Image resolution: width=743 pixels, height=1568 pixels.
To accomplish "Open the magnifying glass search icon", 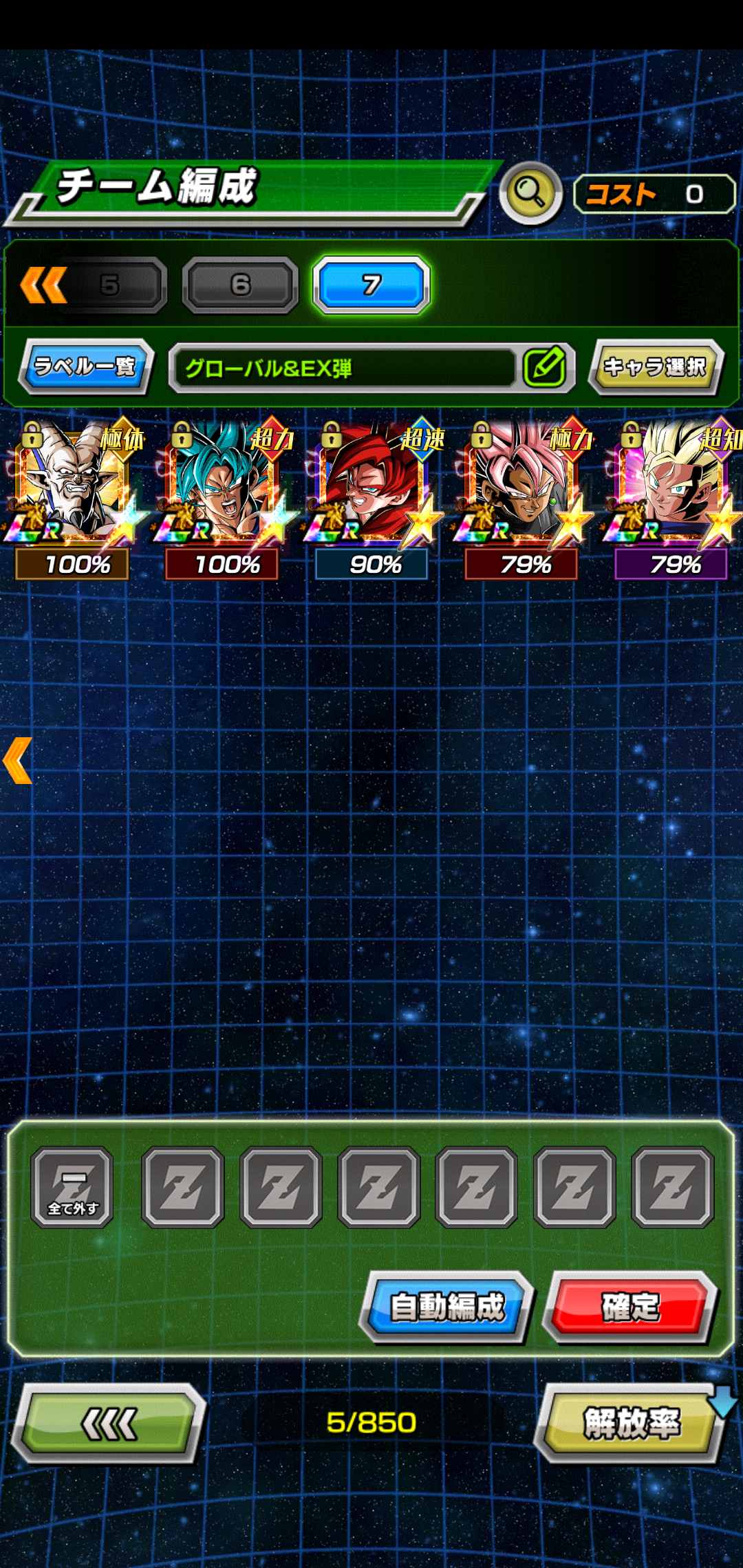I will click(530, 193).
